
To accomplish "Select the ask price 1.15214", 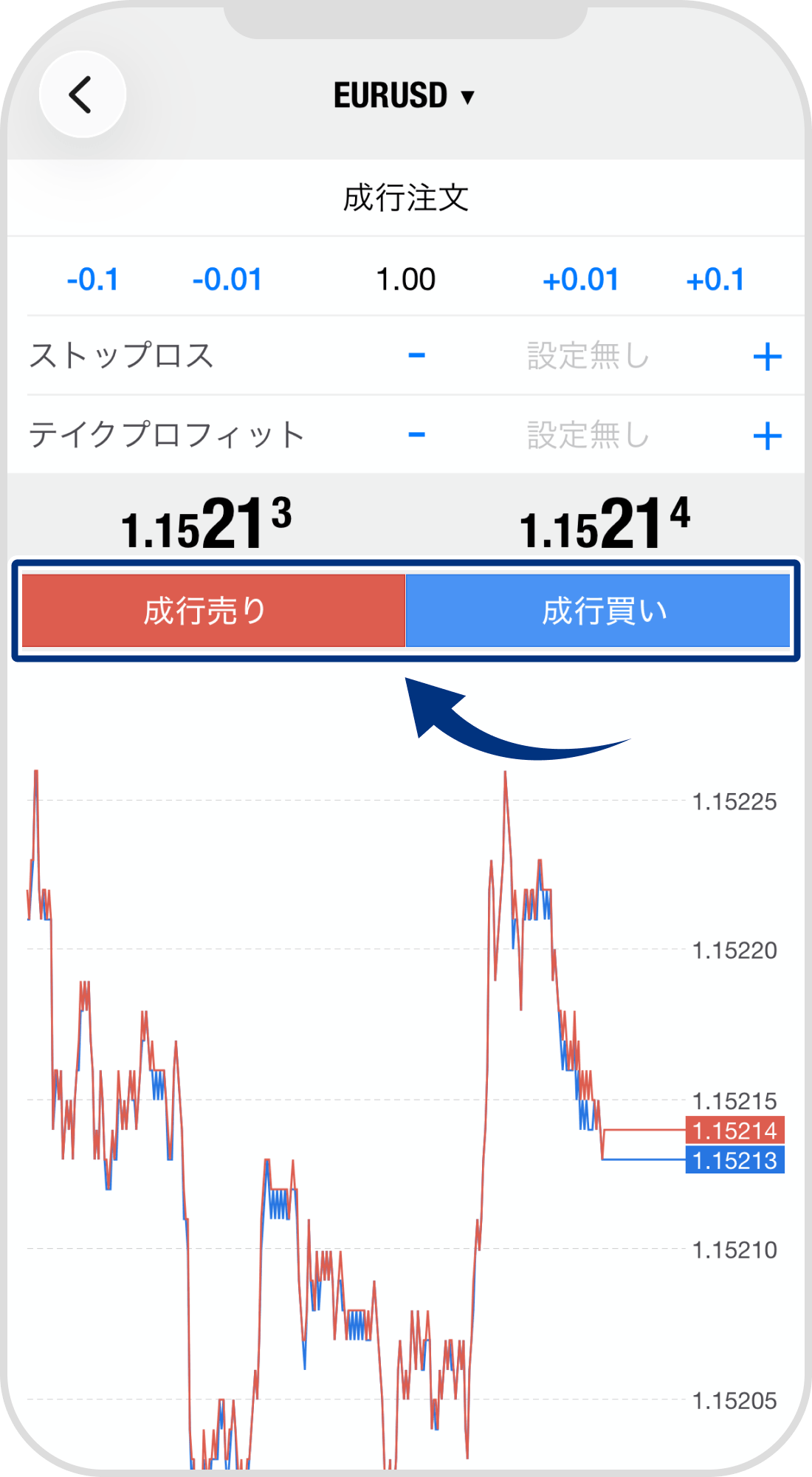I will tap(605, 522).
